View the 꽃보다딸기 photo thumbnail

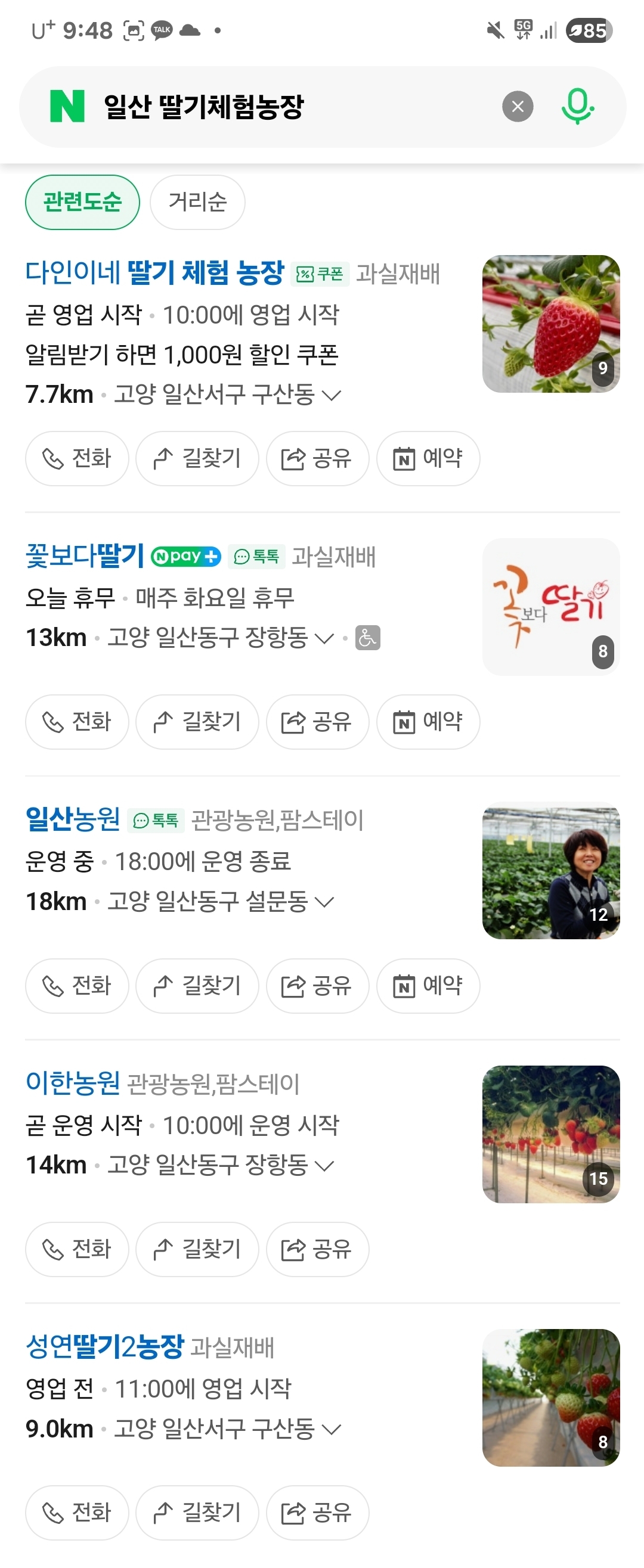pyautogui.click(x=551, y=607)
